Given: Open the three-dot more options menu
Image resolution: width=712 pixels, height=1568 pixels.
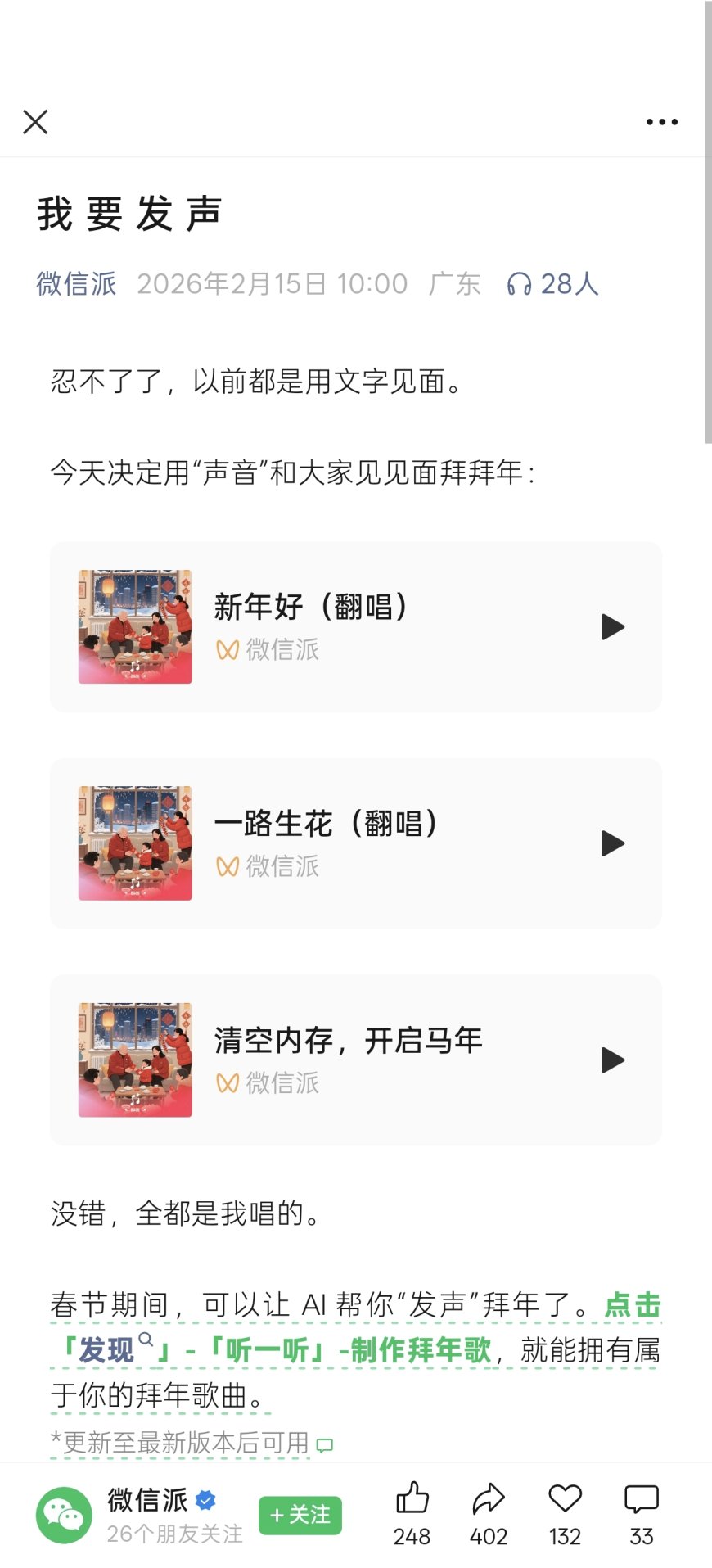Looking at the screenshot, I should pyautogui.click(x=661, y=121).
